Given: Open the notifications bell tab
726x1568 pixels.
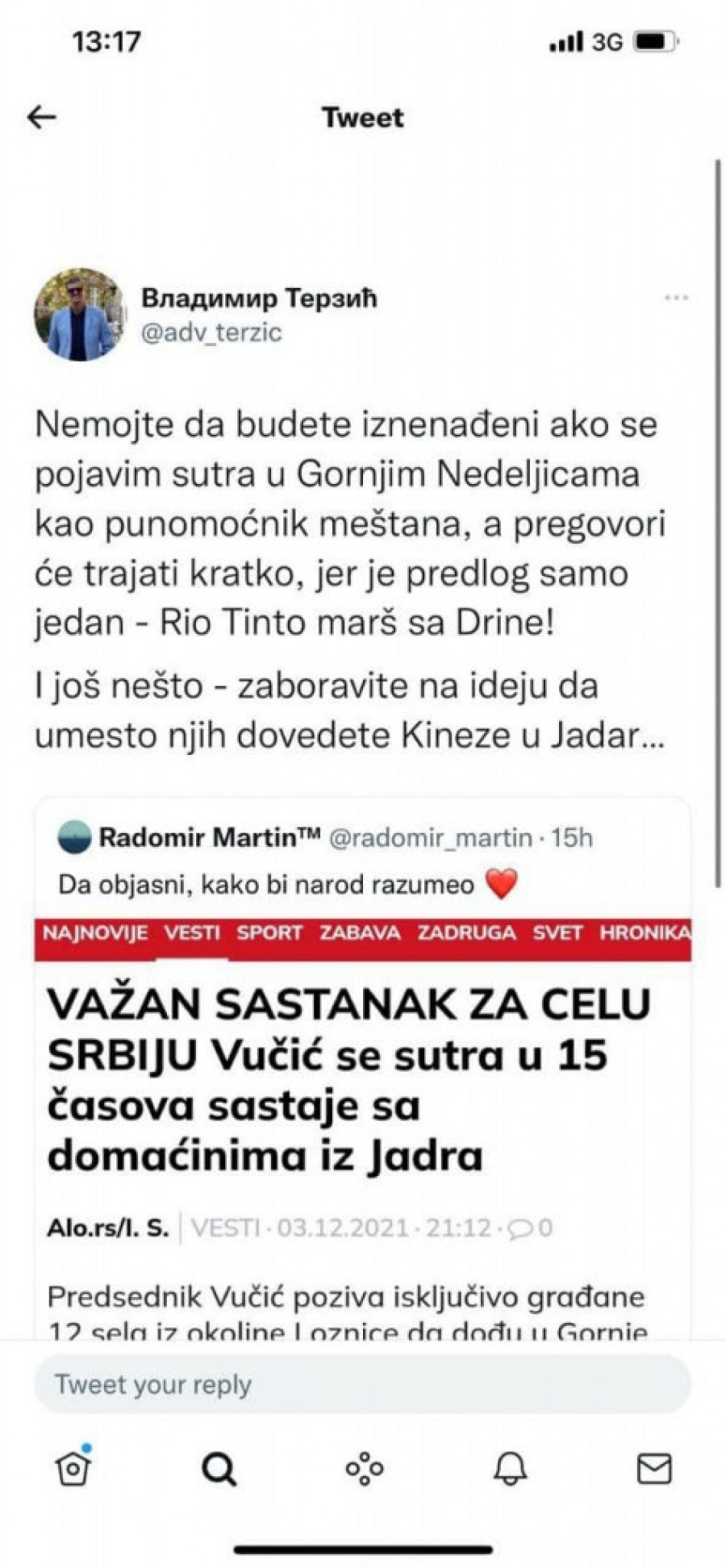Looking at the screenshot, I should tap(510, 1469).
